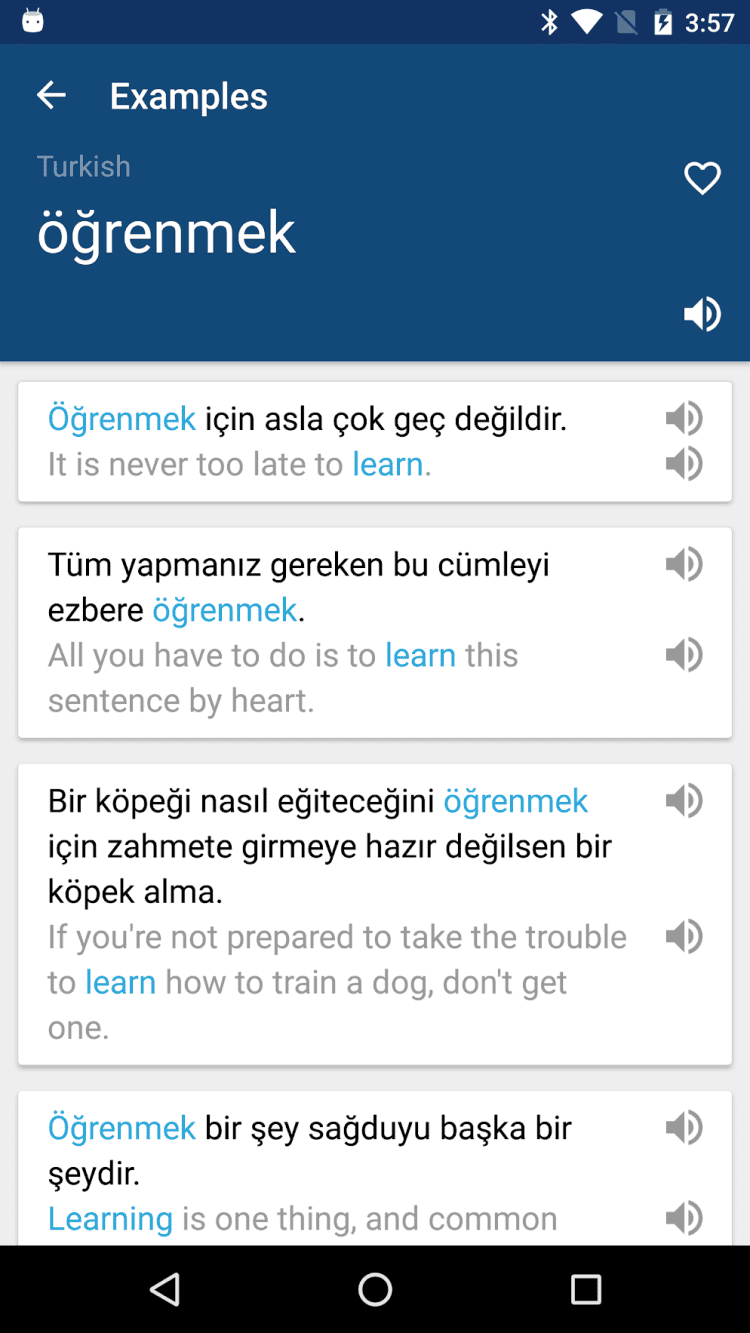The image size is (750, 1333).
Task: Play audio for "Öğrenmek bir şey sağduyu" sentence
Action: click(x=684, y=1127)
